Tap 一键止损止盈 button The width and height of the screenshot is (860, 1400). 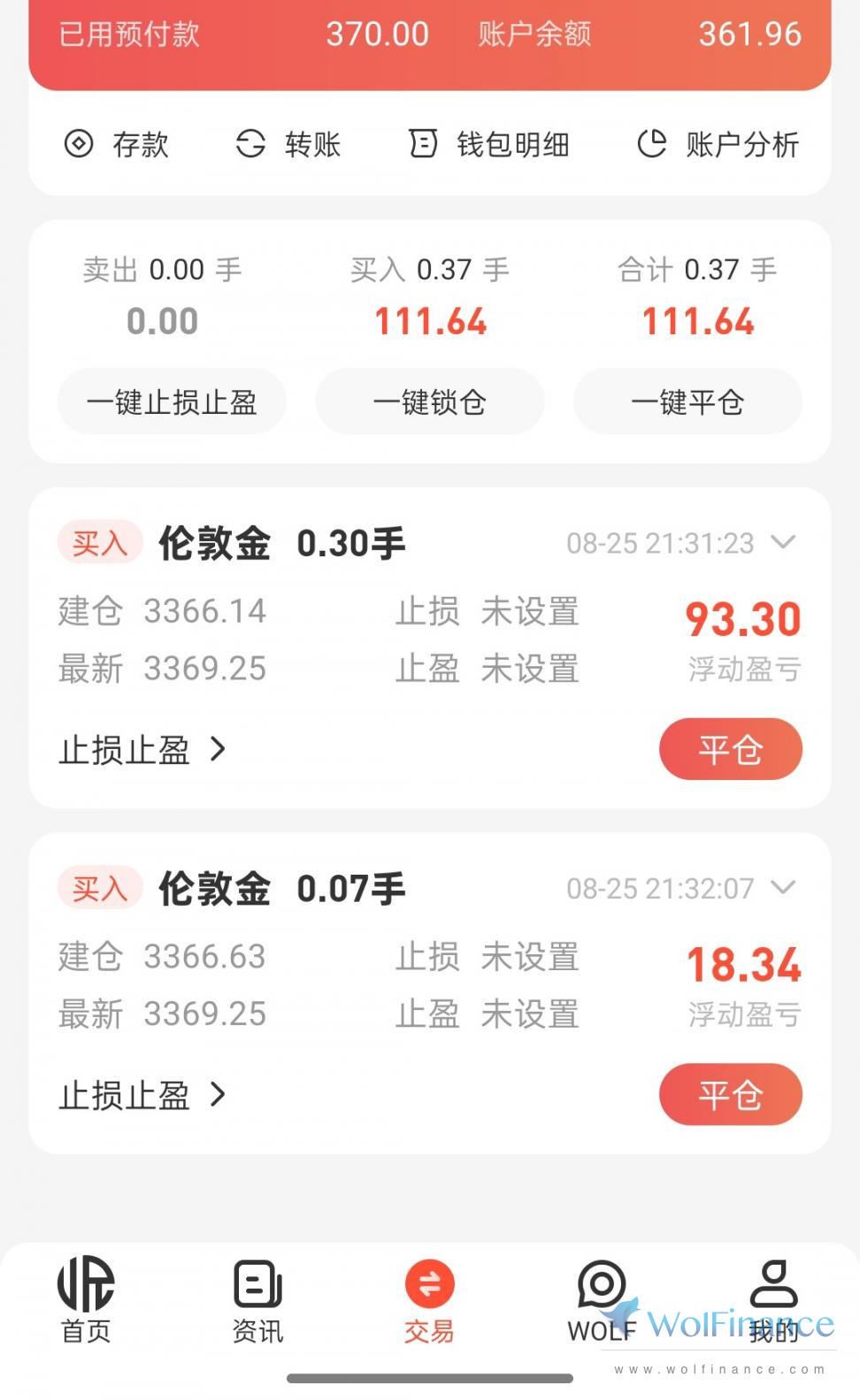(x=172, y=402)
